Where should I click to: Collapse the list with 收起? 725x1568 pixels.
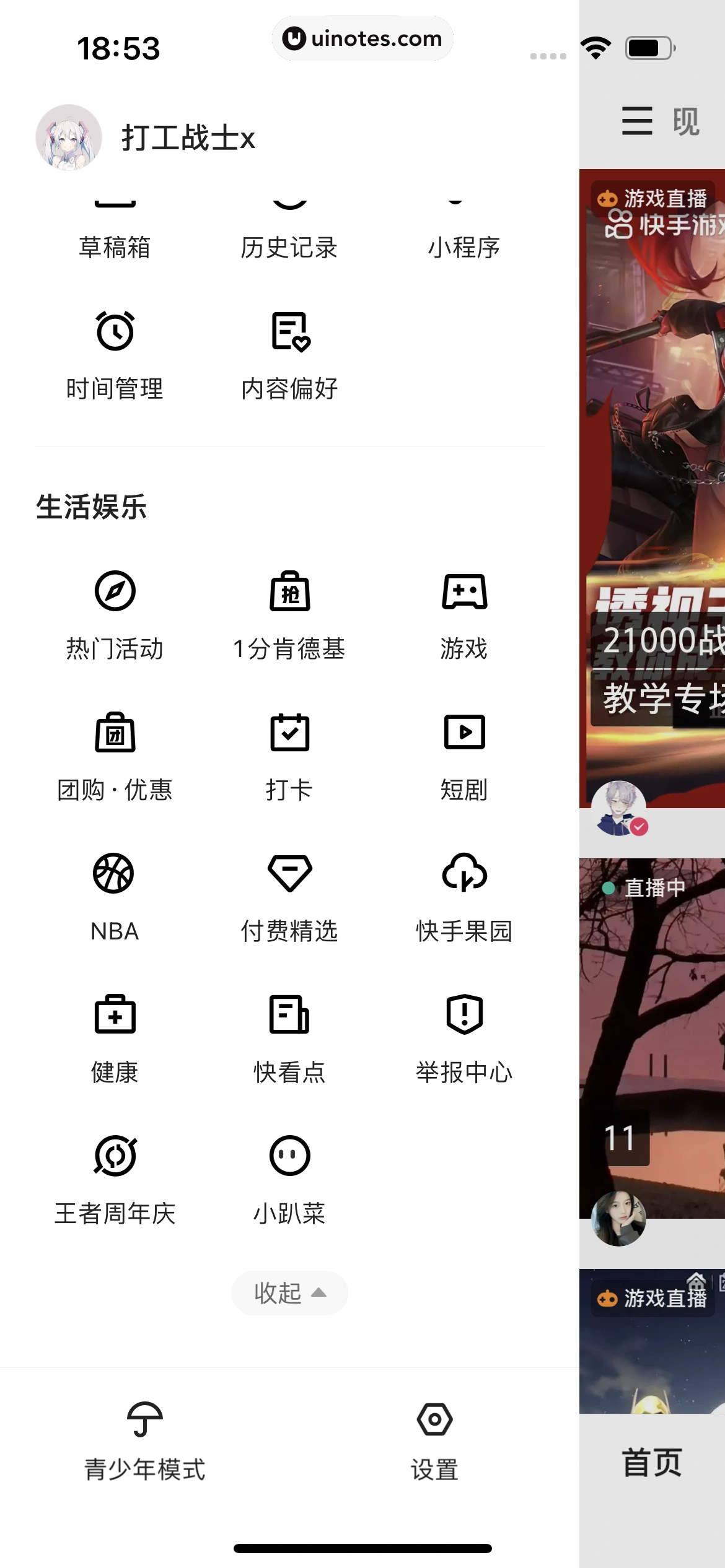[289, 1292]
